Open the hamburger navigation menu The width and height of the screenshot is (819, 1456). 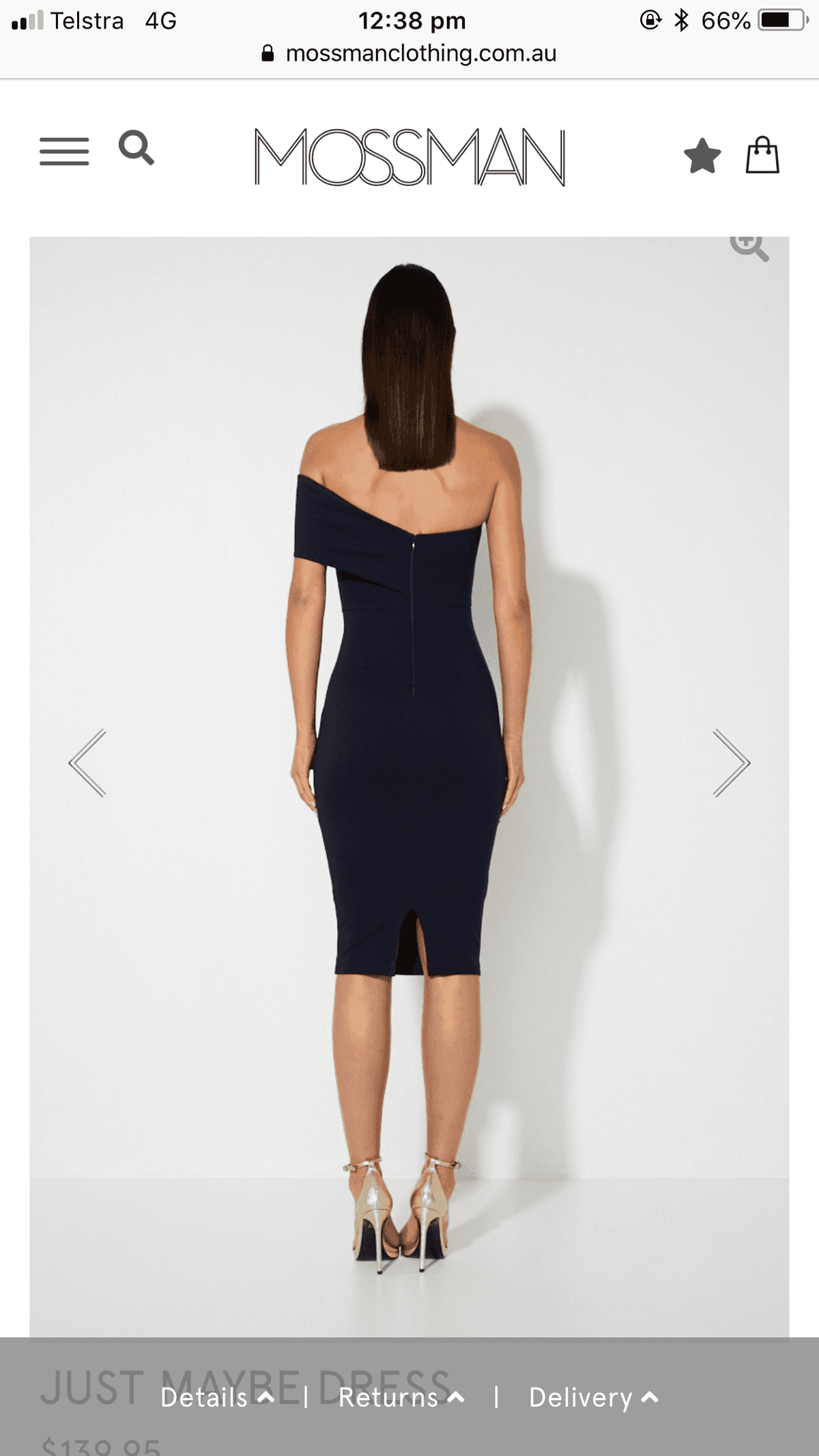point(65,152)
